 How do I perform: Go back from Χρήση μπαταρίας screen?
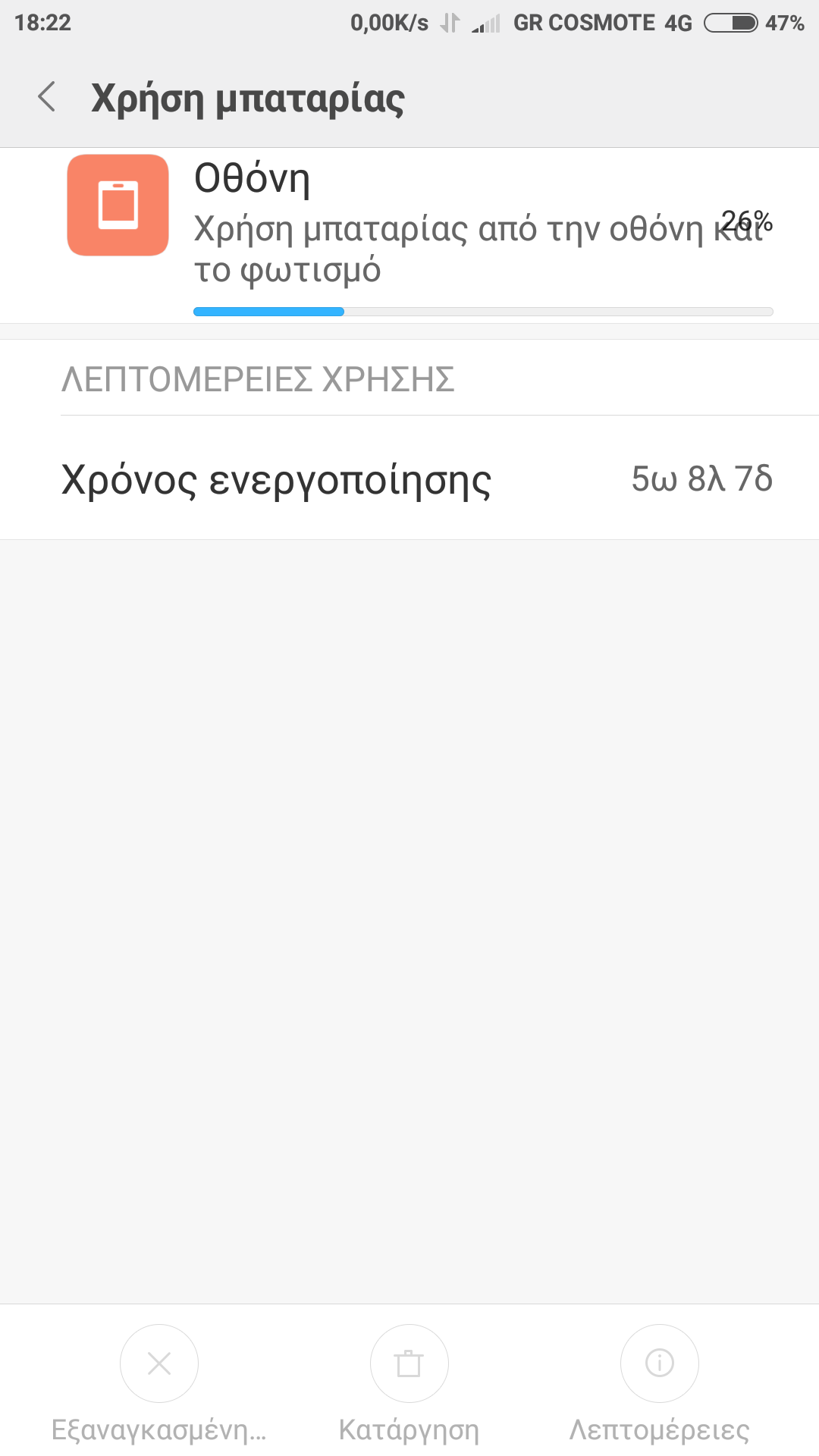[x=47, y=97]
